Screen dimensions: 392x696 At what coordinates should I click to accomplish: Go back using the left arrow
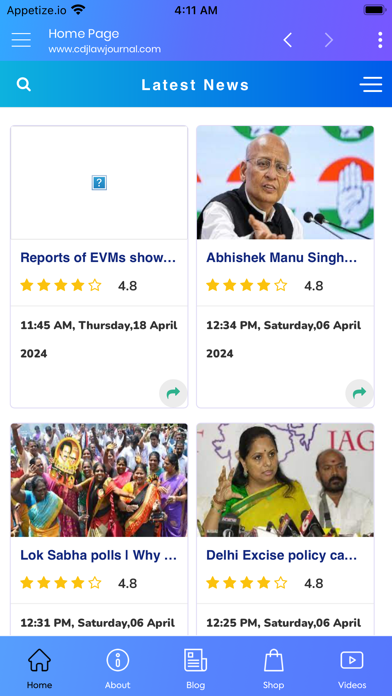pos(288,40)
